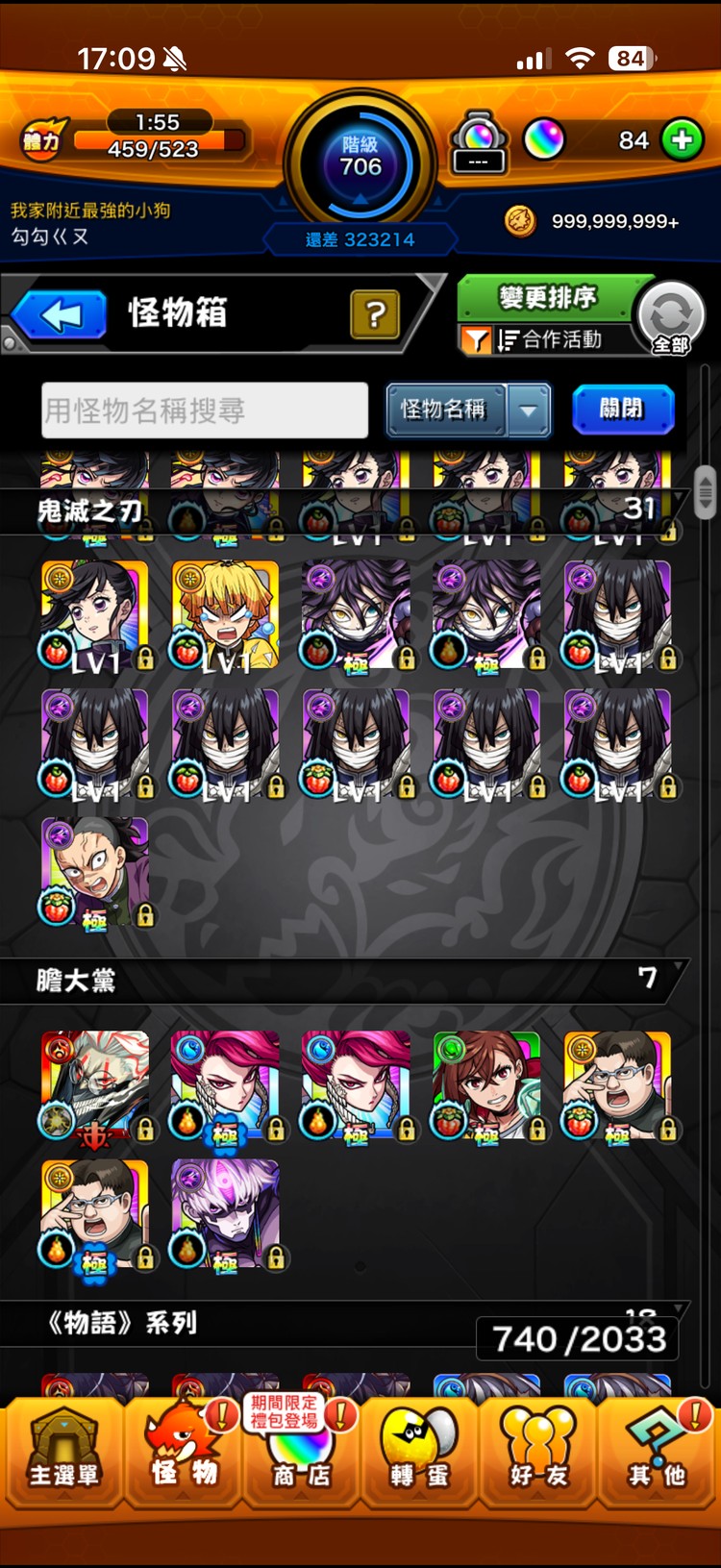Open the 其他 others tab
Viewport: 721px width, 1568px height.
pos(658,1452)
